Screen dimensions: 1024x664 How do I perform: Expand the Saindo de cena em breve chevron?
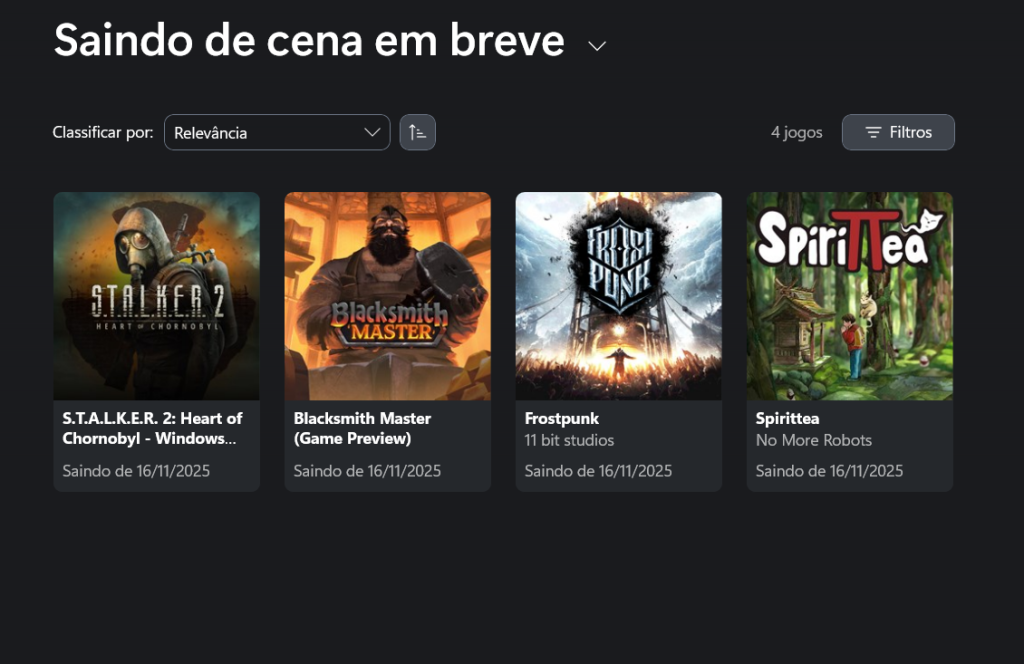pyautogui.click(x=597, y=46)
